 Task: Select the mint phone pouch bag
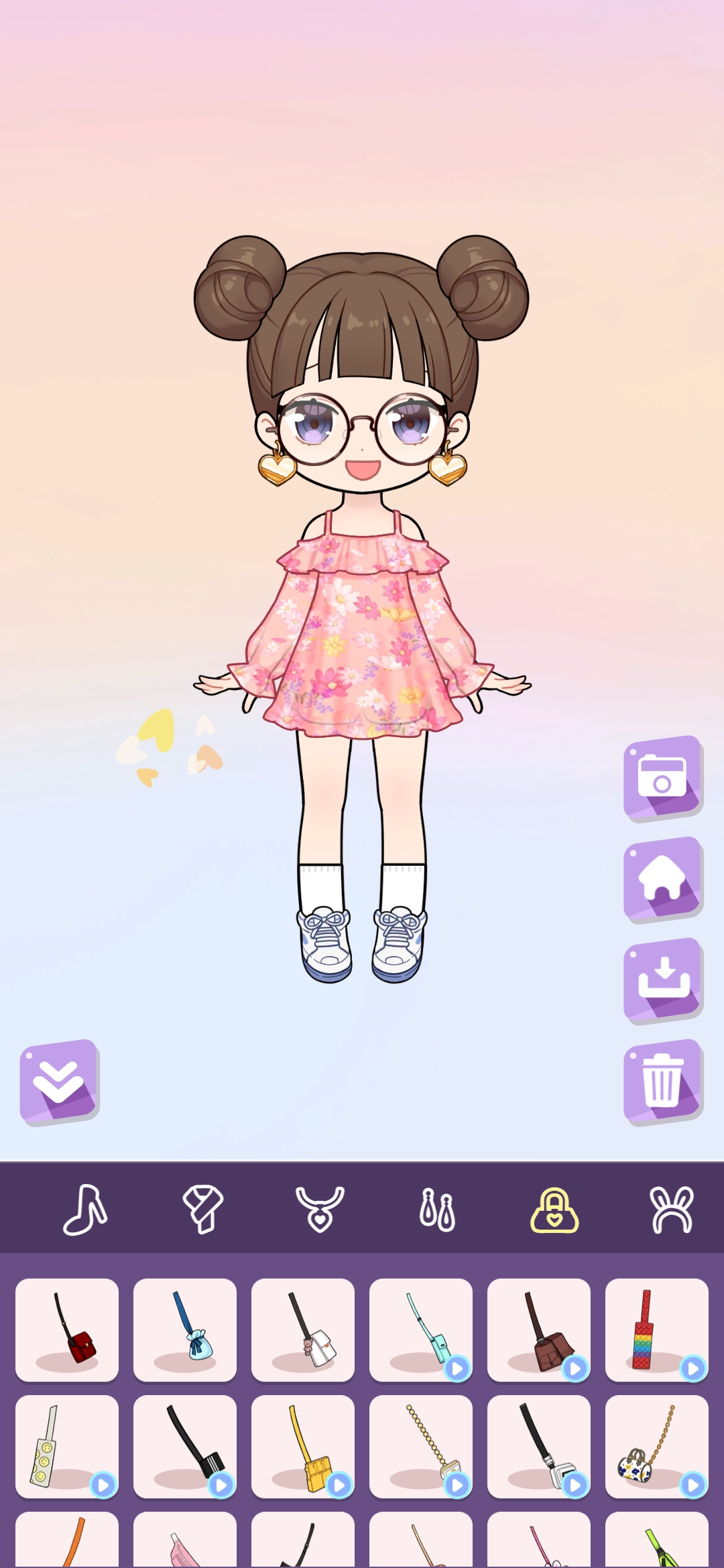tap(421, 1329)
